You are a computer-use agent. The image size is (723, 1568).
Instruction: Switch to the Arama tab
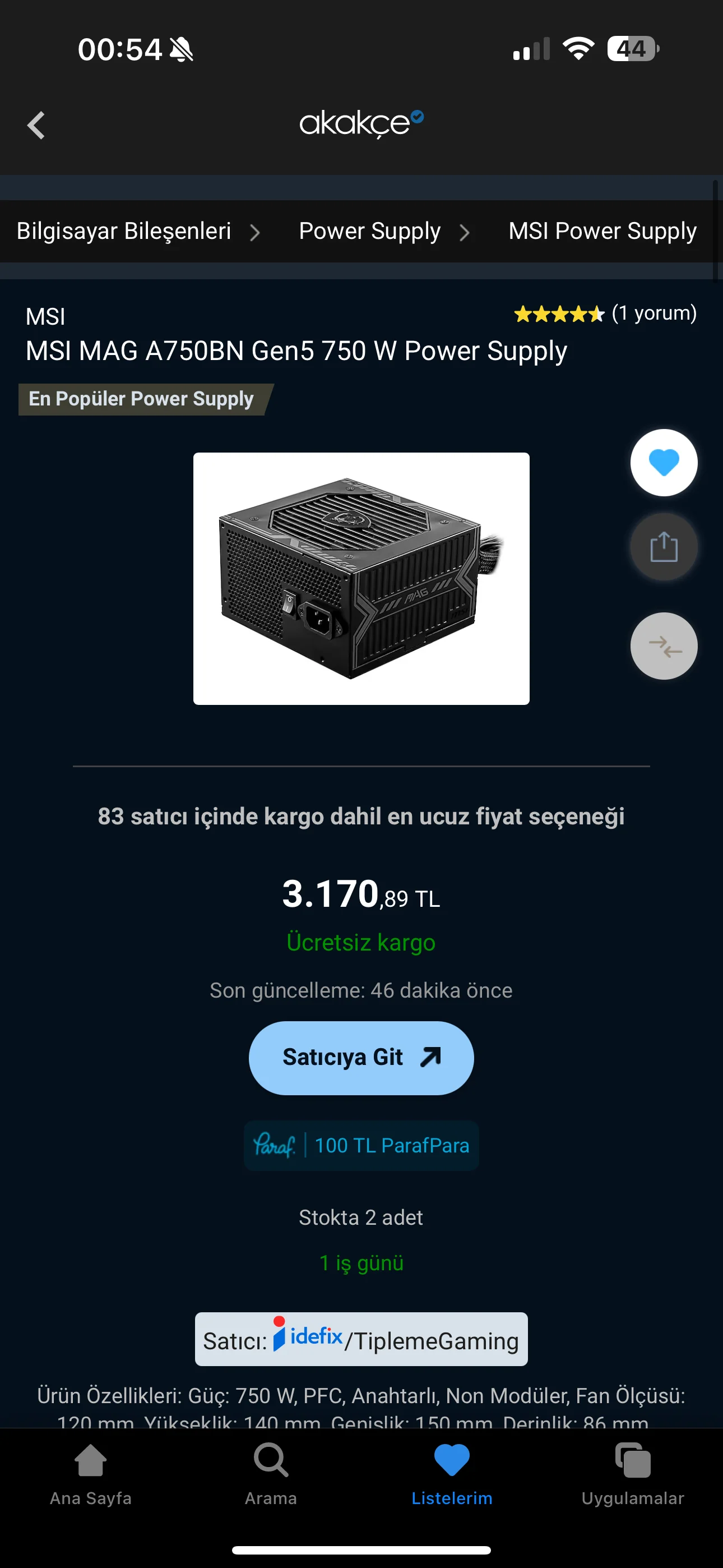271,1473
